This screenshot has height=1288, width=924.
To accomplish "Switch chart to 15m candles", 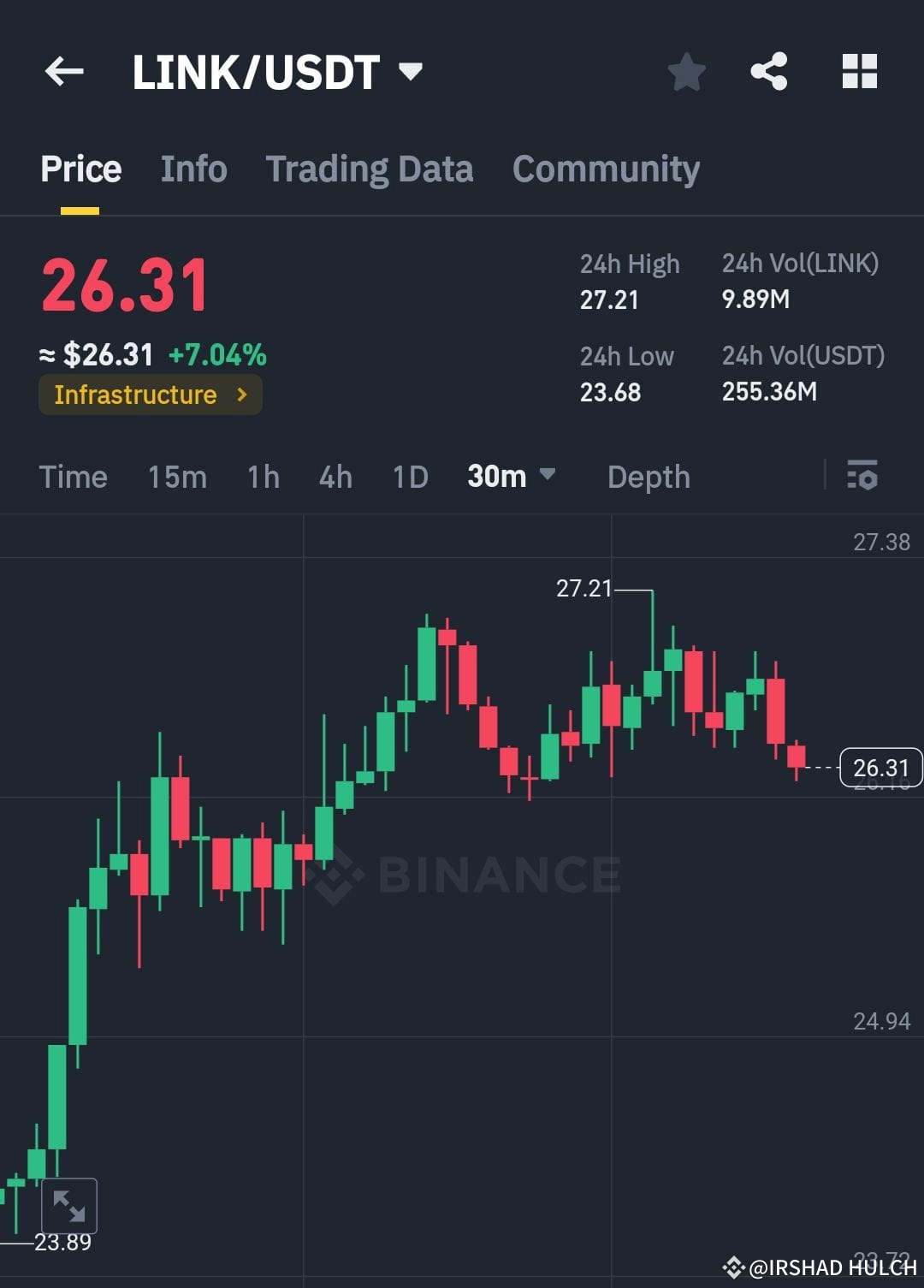I will 177,477.
